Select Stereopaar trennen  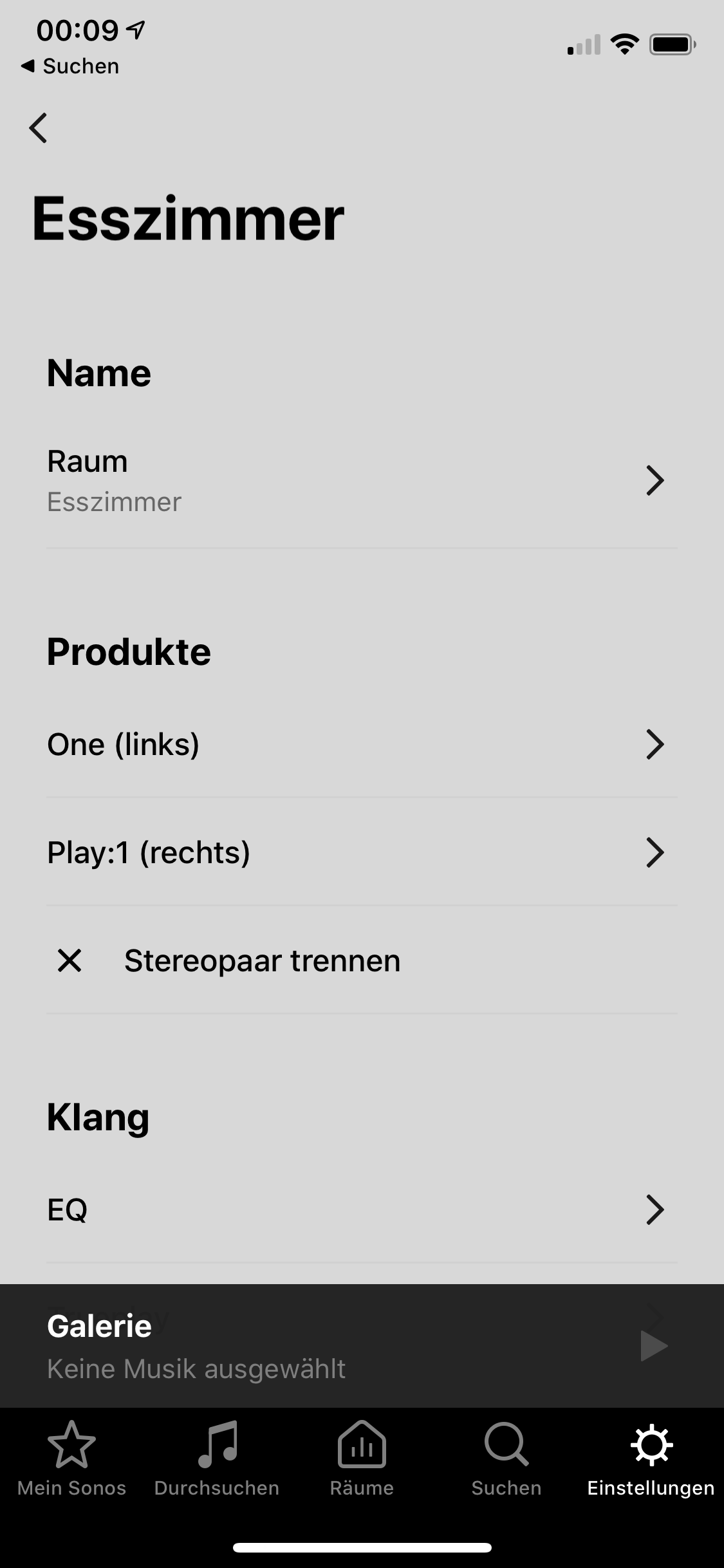[261, 960]
